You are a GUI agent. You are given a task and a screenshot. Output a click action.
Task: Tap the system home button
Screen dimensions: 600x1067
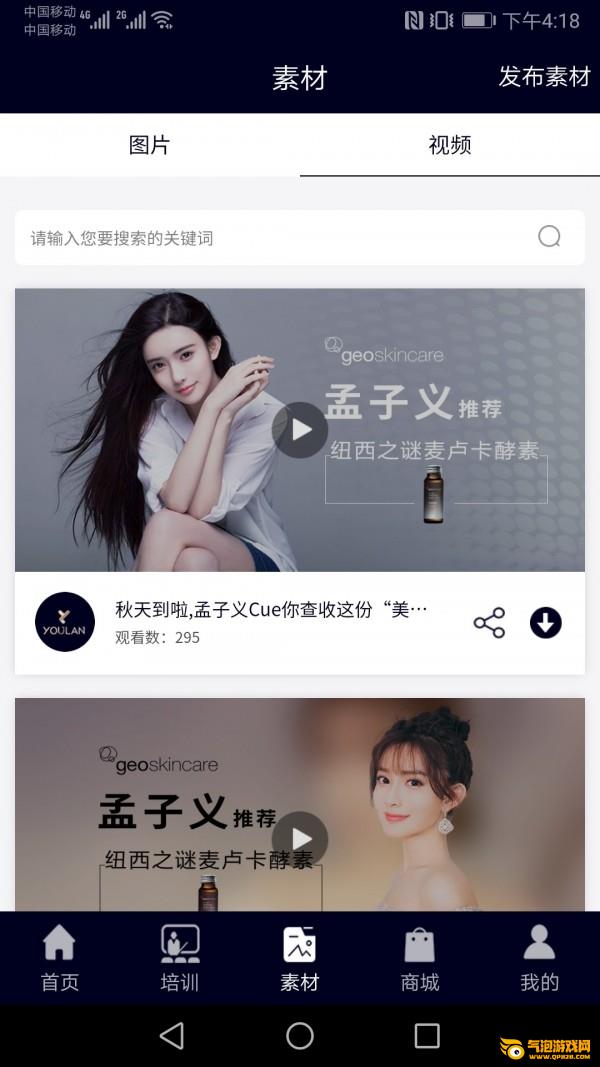[x=300, y=1035]
